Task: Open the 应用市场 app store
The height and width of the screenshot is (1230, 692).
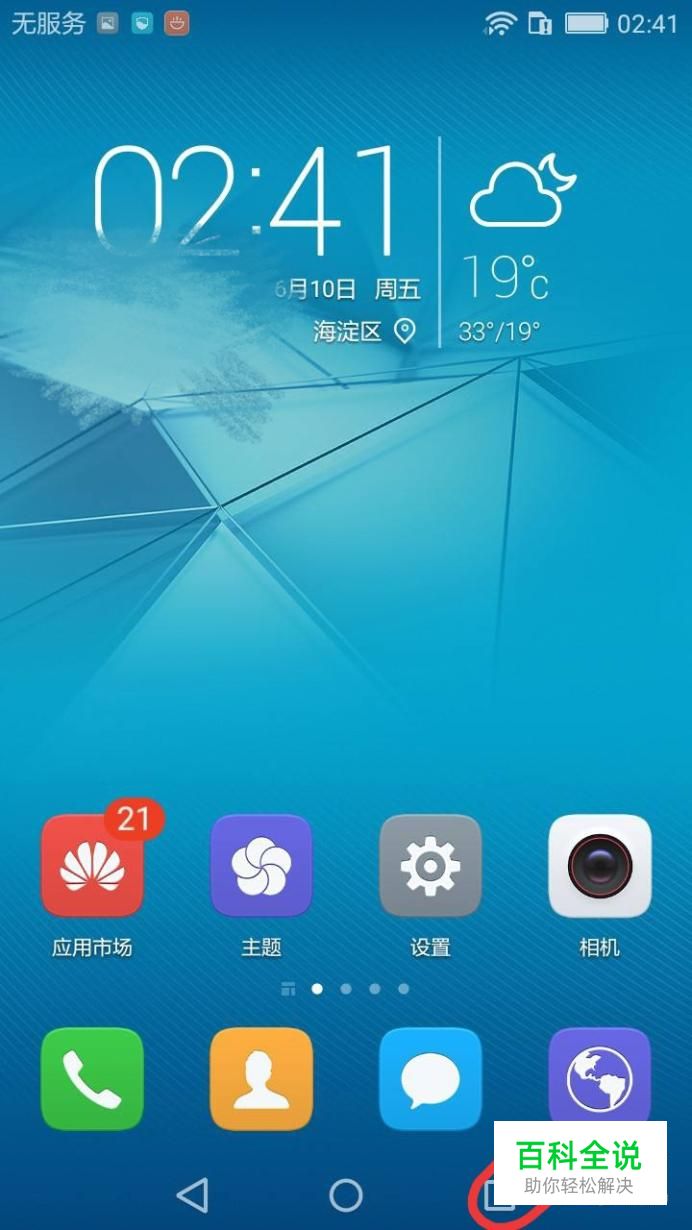Action: pyautogui.click(x=92, y=866)
